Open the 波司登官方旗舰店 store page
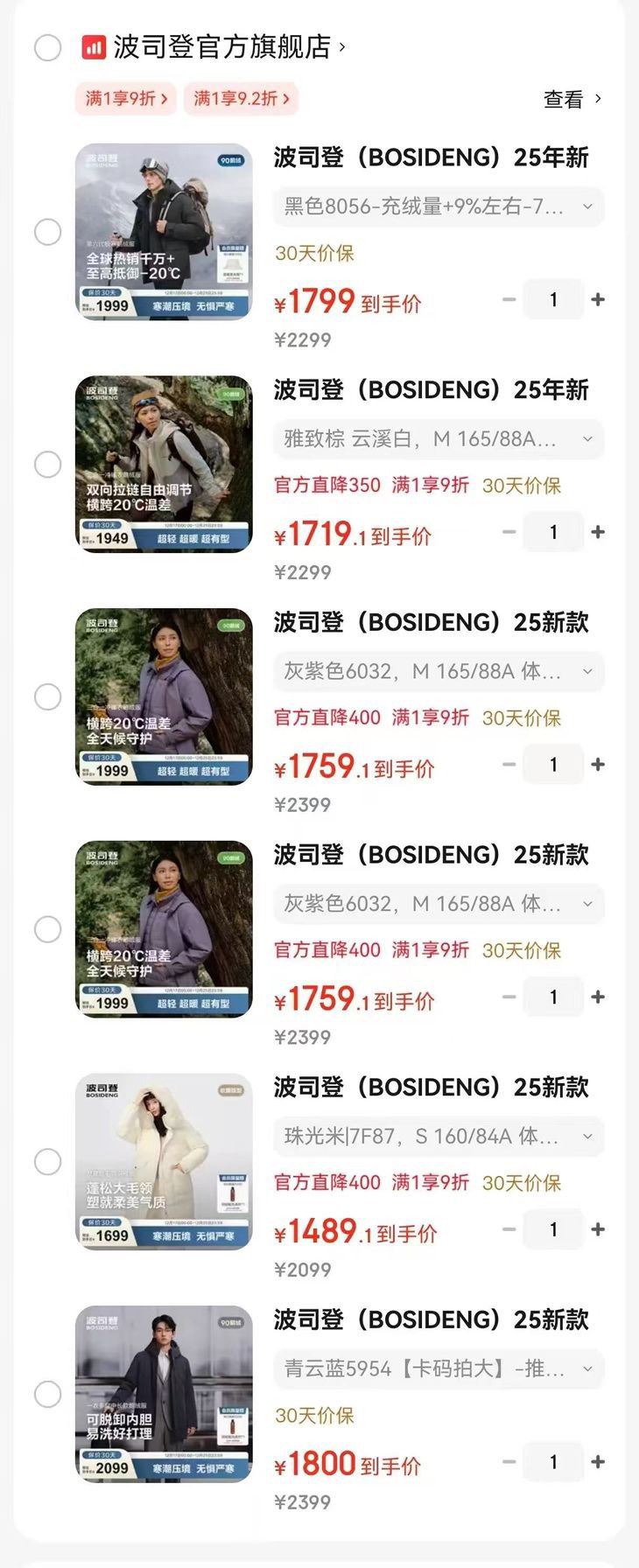The height and width of the screenshot is (1568, 639). (x=222, y=47)
